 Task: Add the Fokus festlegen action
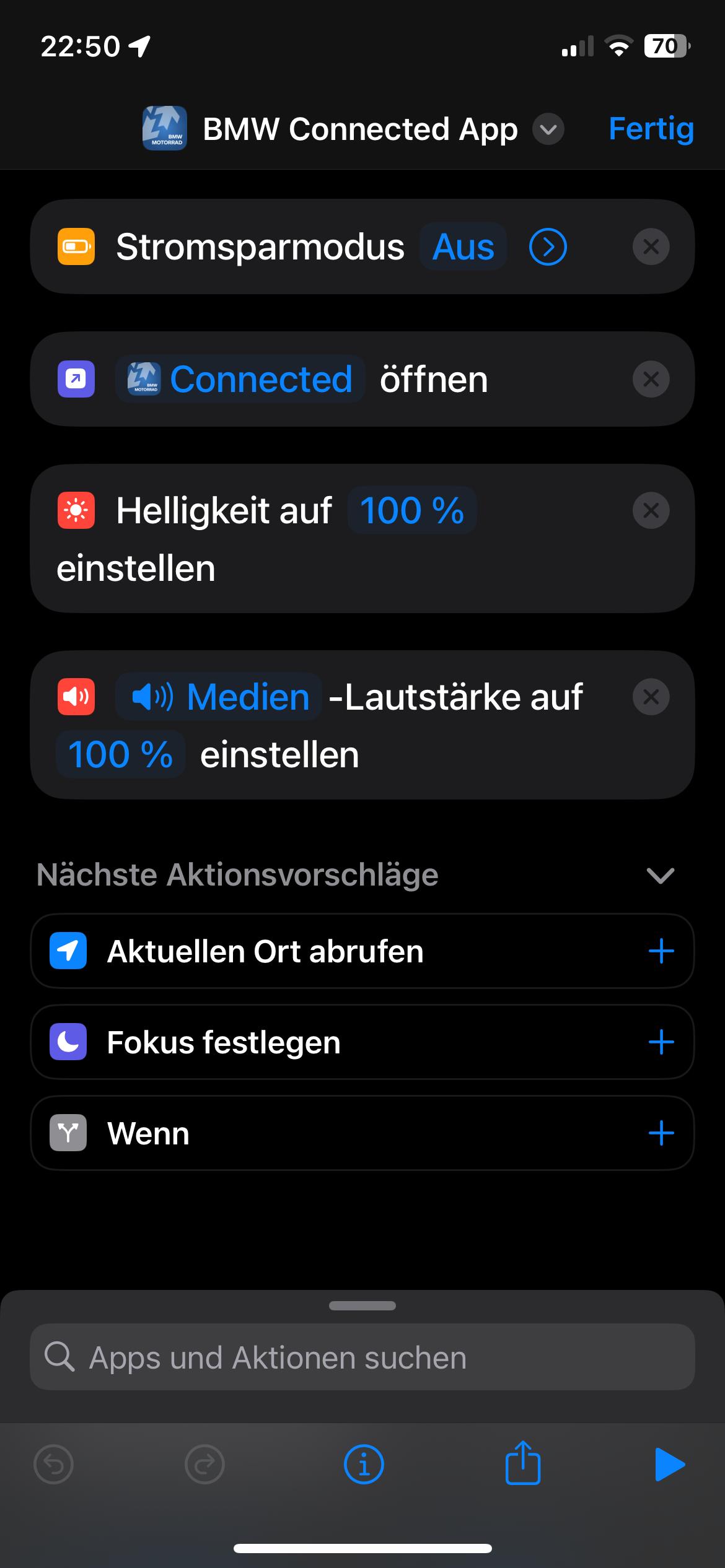click(x=661, y=1042)
